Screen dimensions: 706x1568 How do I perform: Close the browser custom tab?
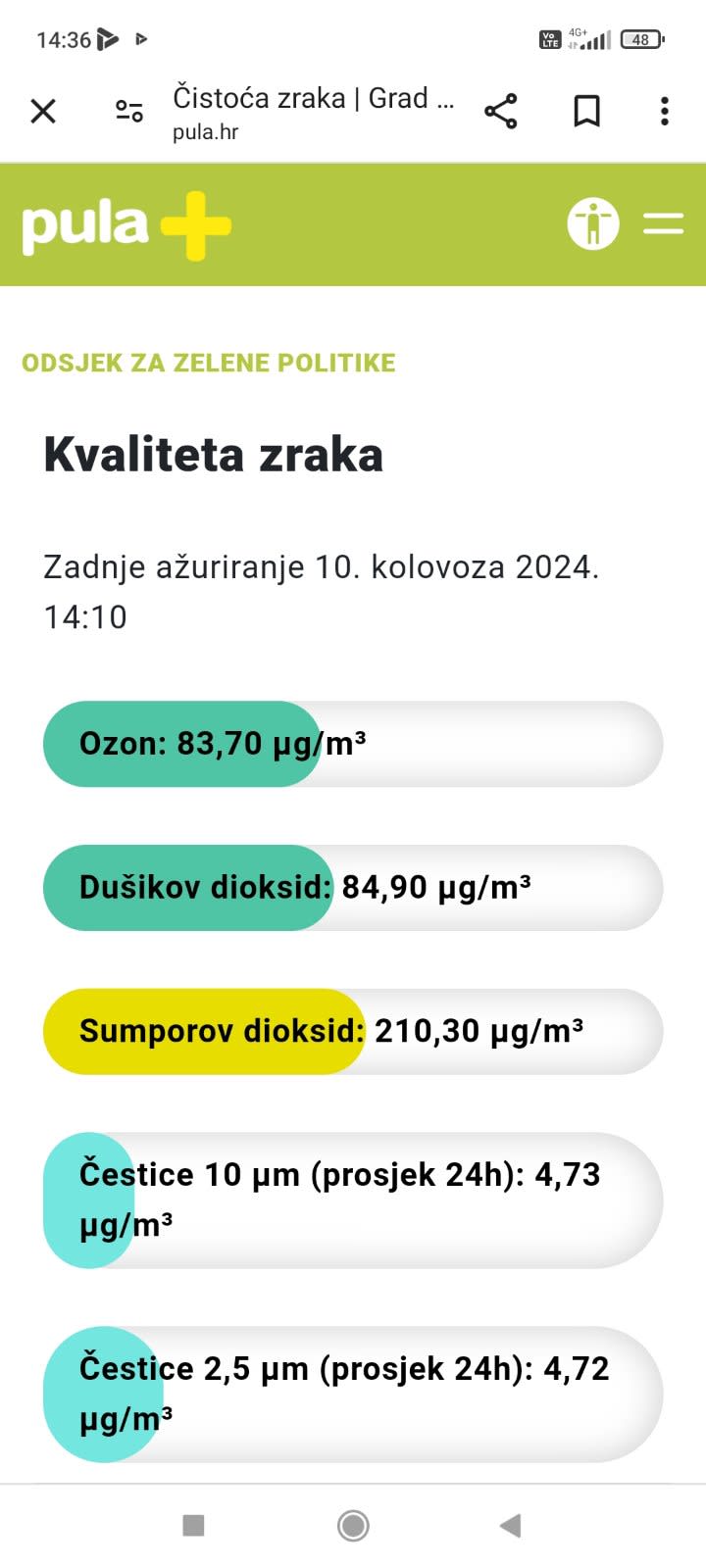tap(43, 112)
